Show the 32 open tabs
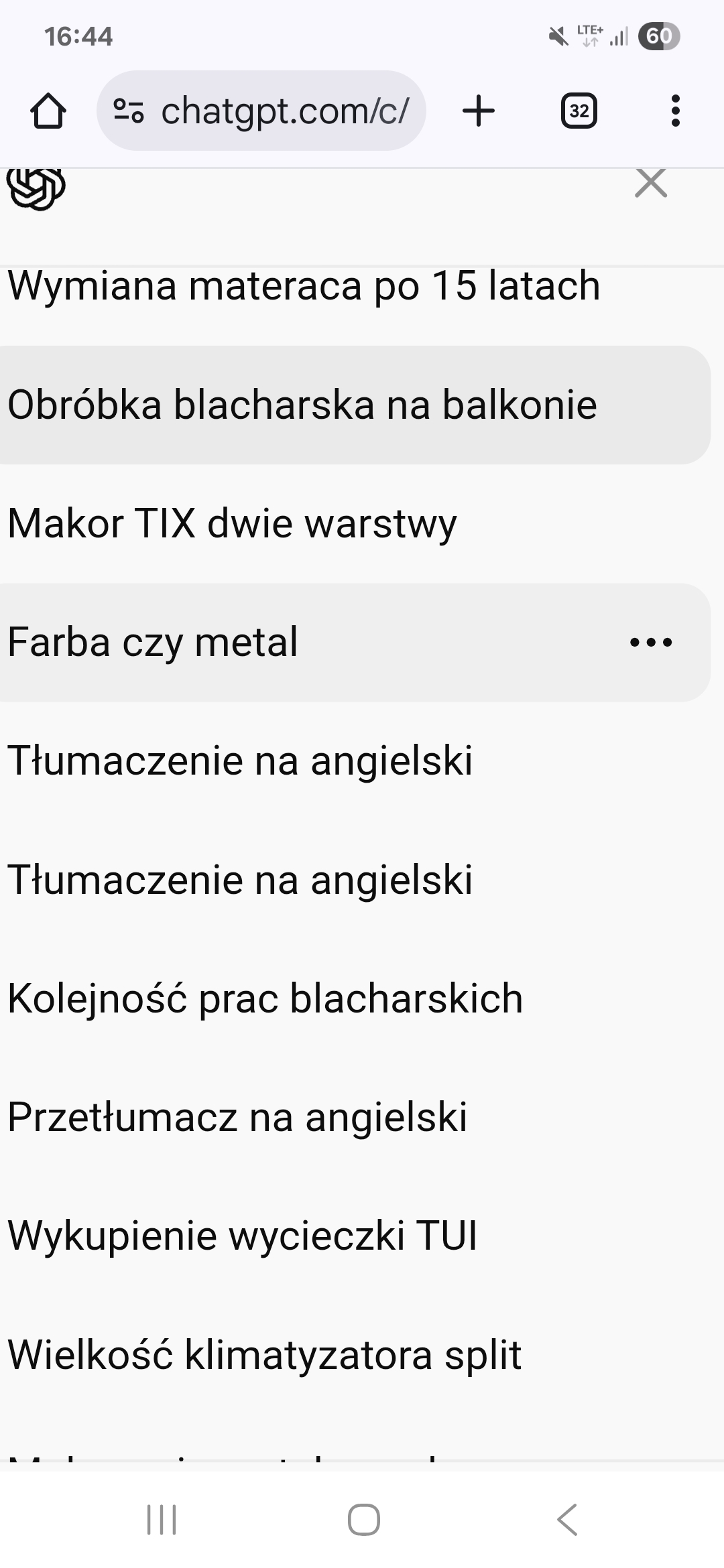Screen dimensions: 724x1568 coord(579,111)
